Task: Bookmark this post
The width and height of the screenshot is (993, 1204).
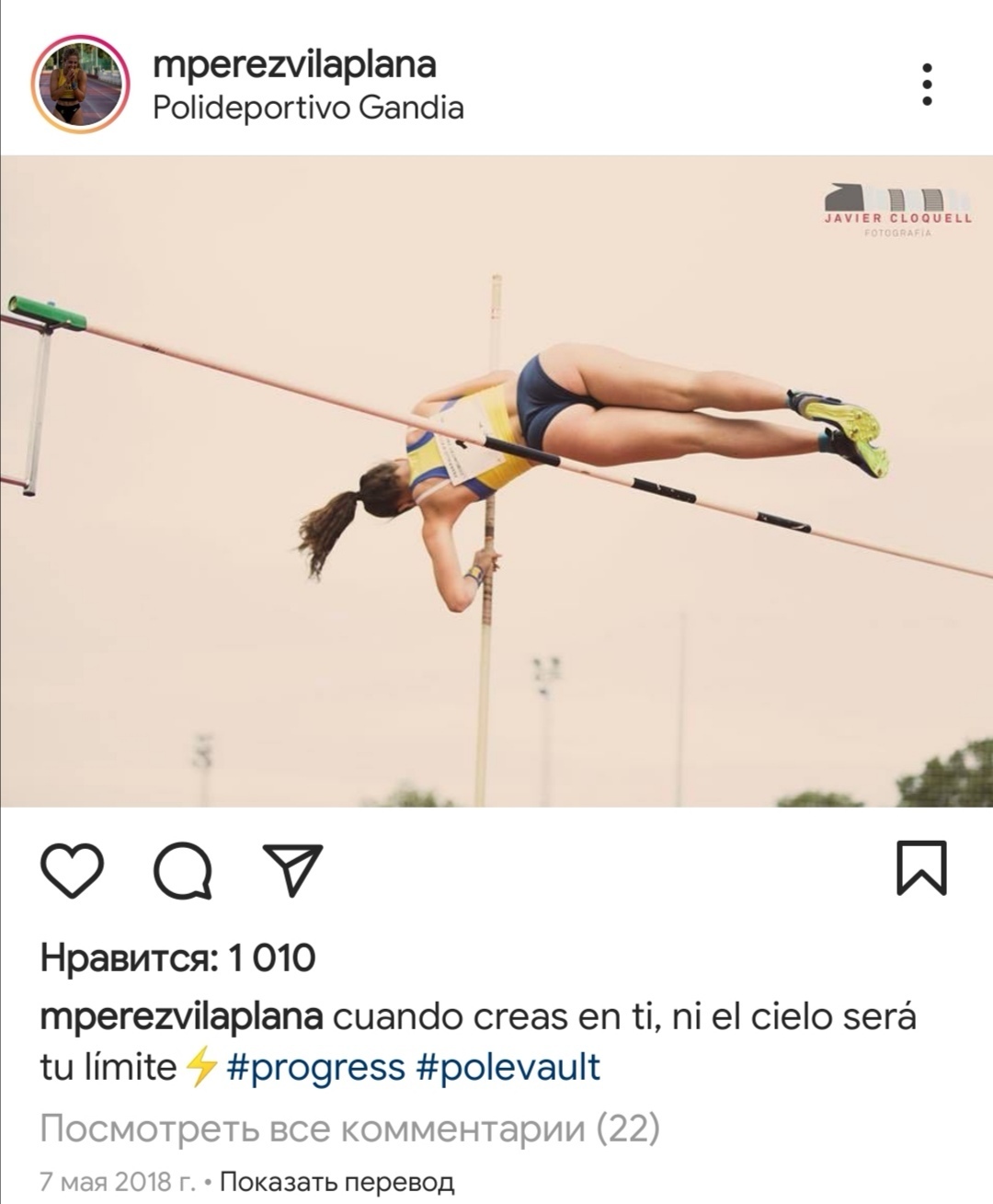Action: tap(921, 868)
